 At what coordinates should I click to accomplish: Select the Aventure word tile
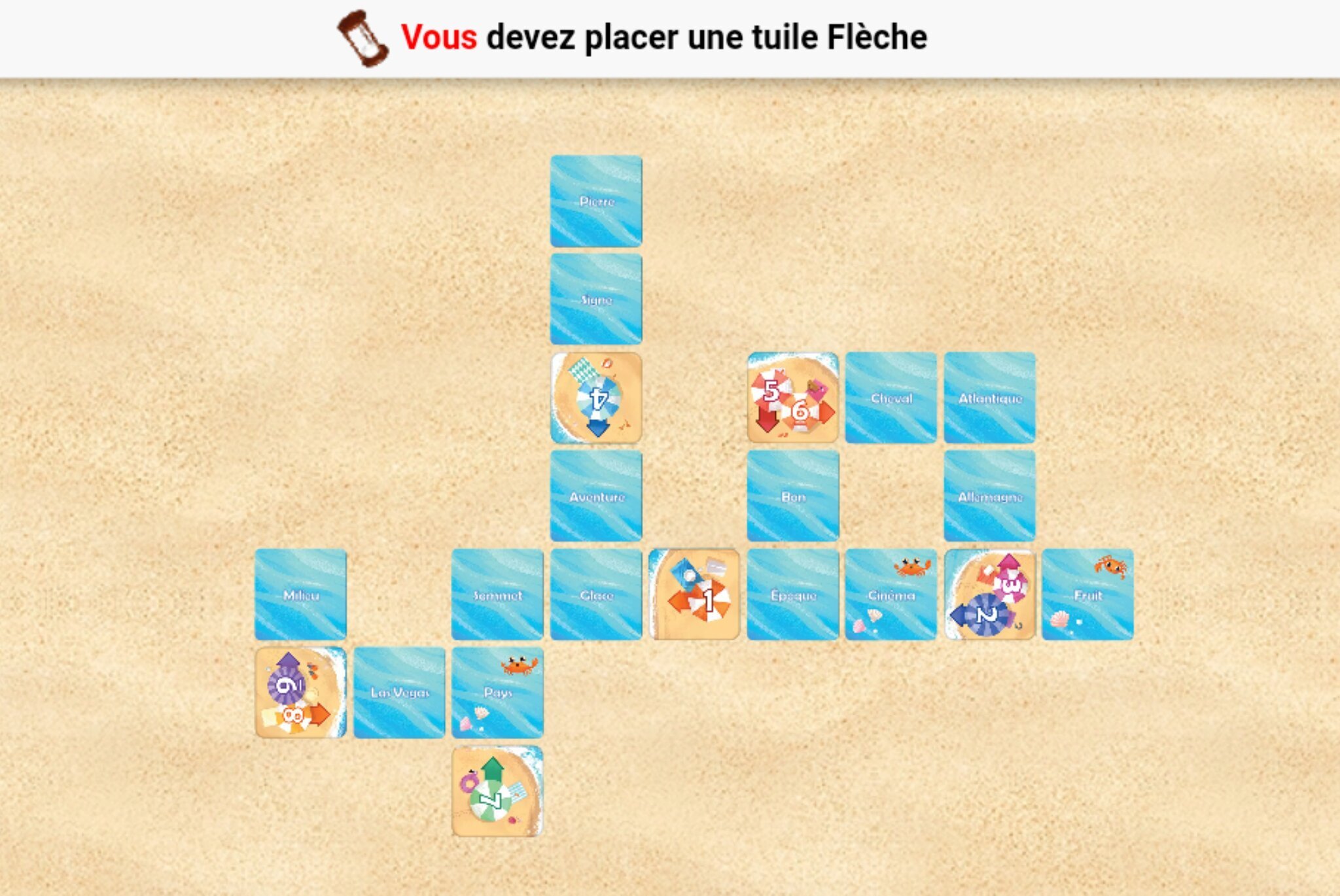point(596,496)
